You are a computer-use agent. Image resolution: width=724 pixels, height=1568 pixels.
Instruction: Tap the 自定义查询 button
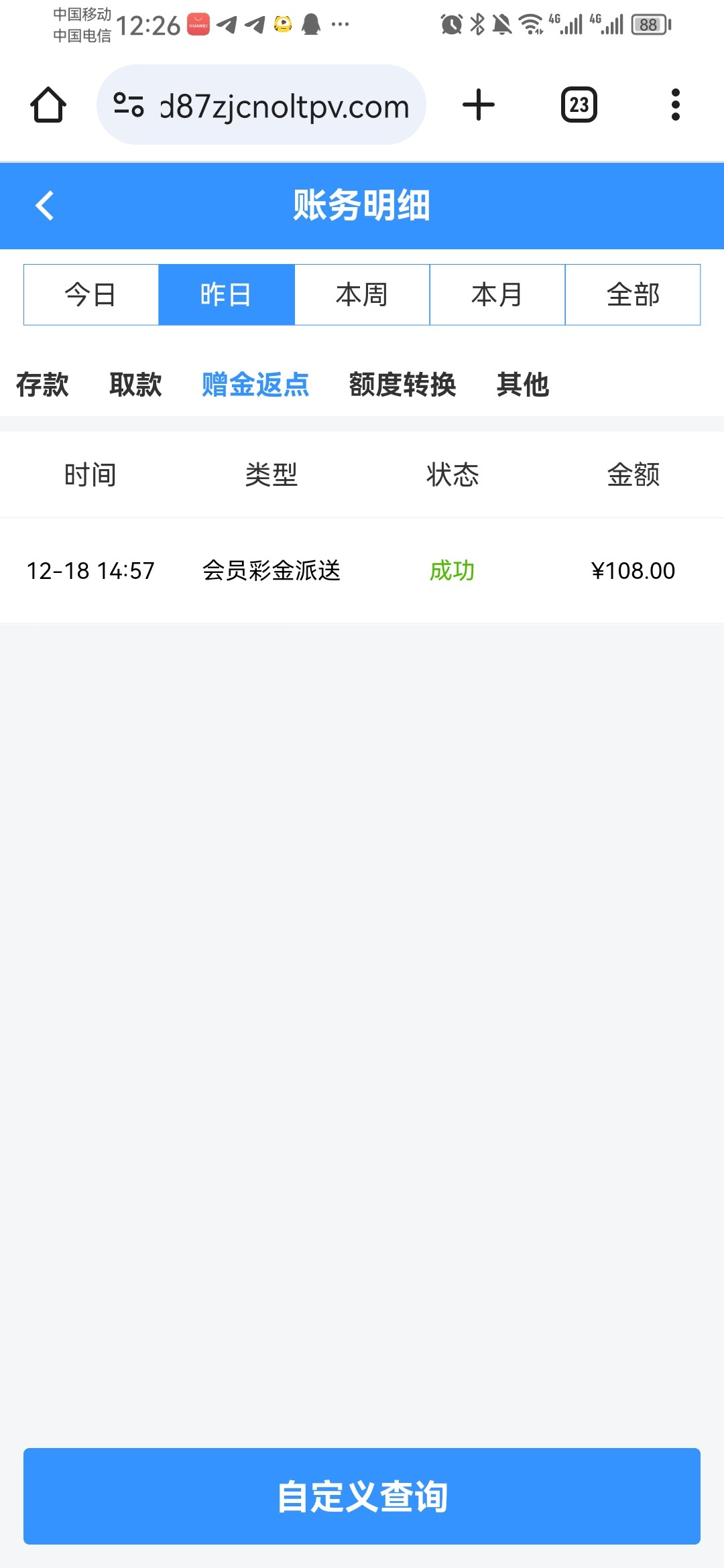[x=362, y=1496]
